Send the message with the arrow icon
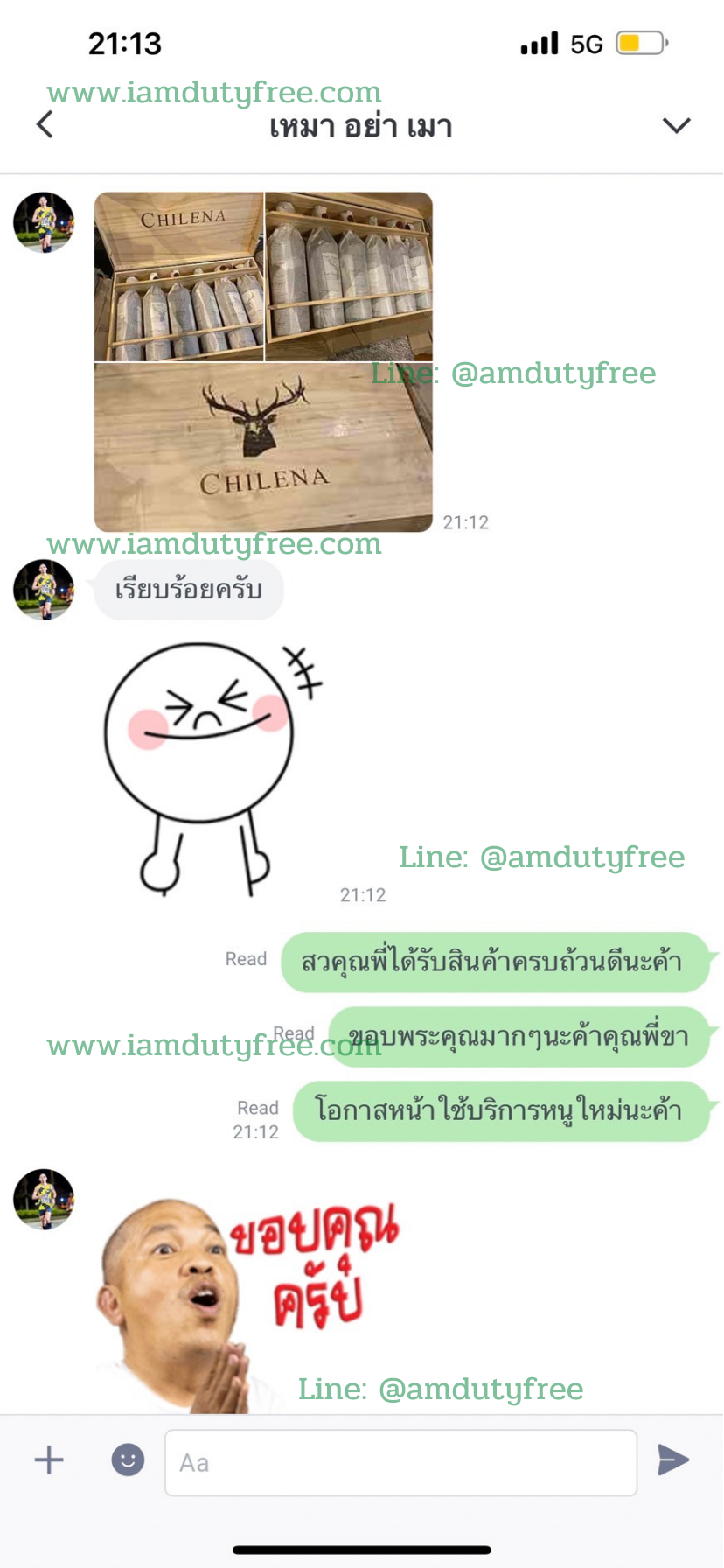724x1568 pixels. point(673,1459)
